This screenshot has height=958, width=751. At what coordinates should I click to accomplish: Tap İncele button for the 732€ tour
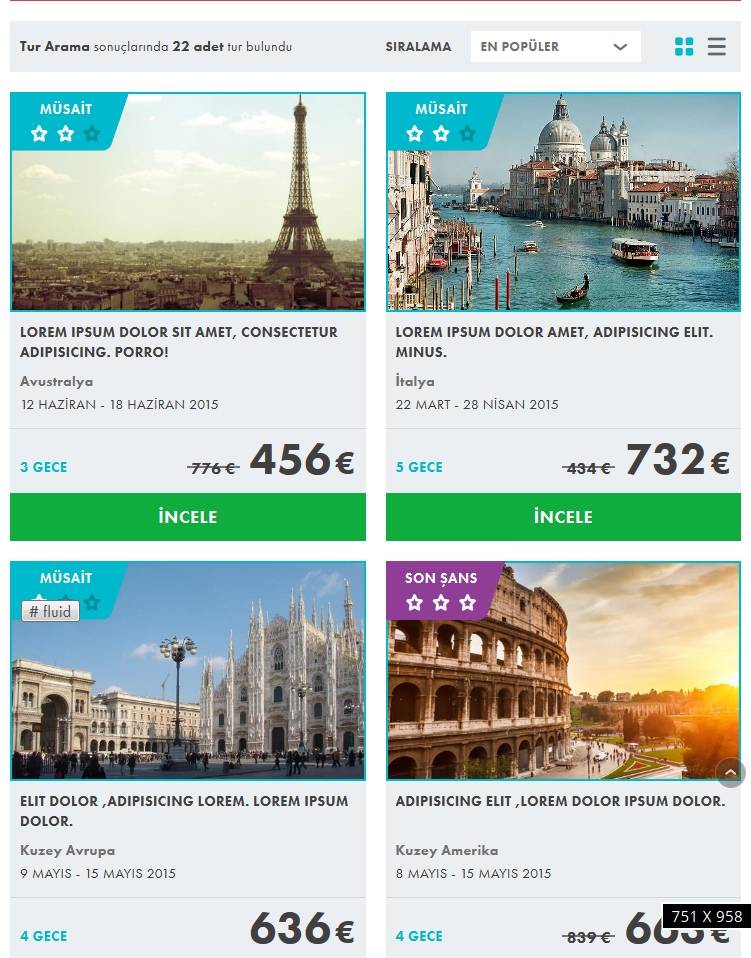coord(563,517)
